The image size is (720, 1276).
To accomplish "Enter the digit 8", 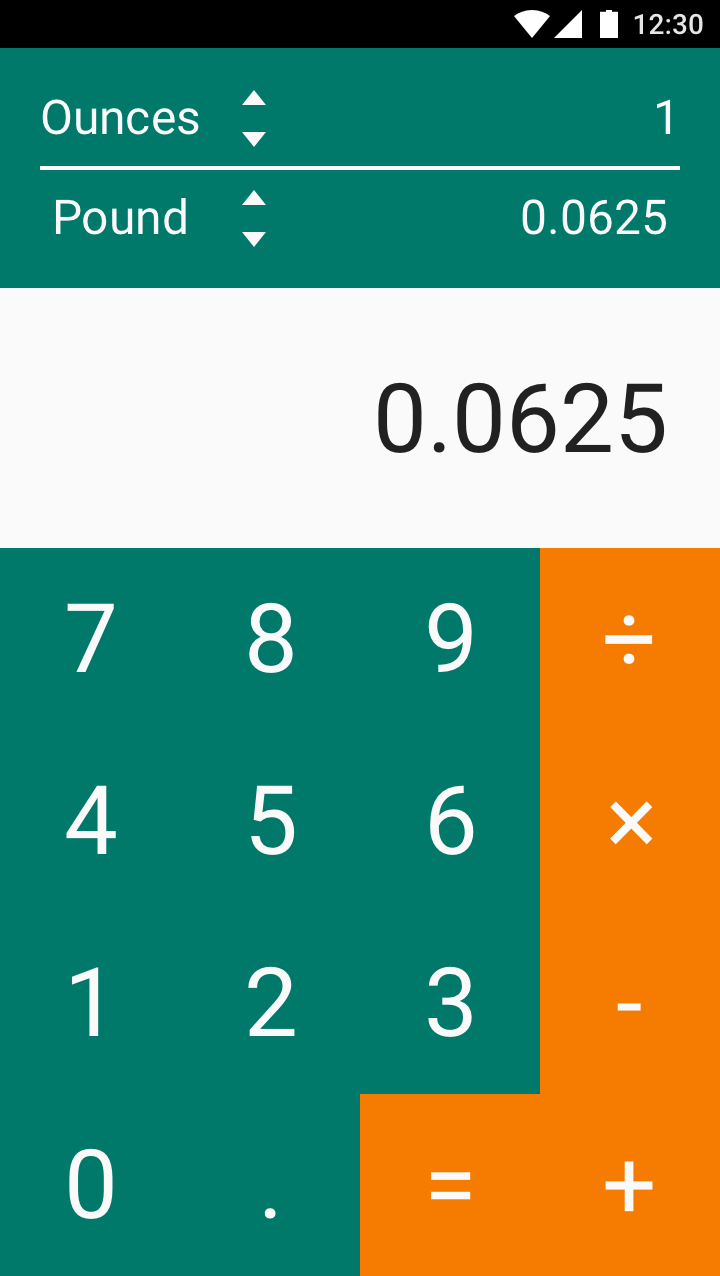I will (x=270, y=639).
